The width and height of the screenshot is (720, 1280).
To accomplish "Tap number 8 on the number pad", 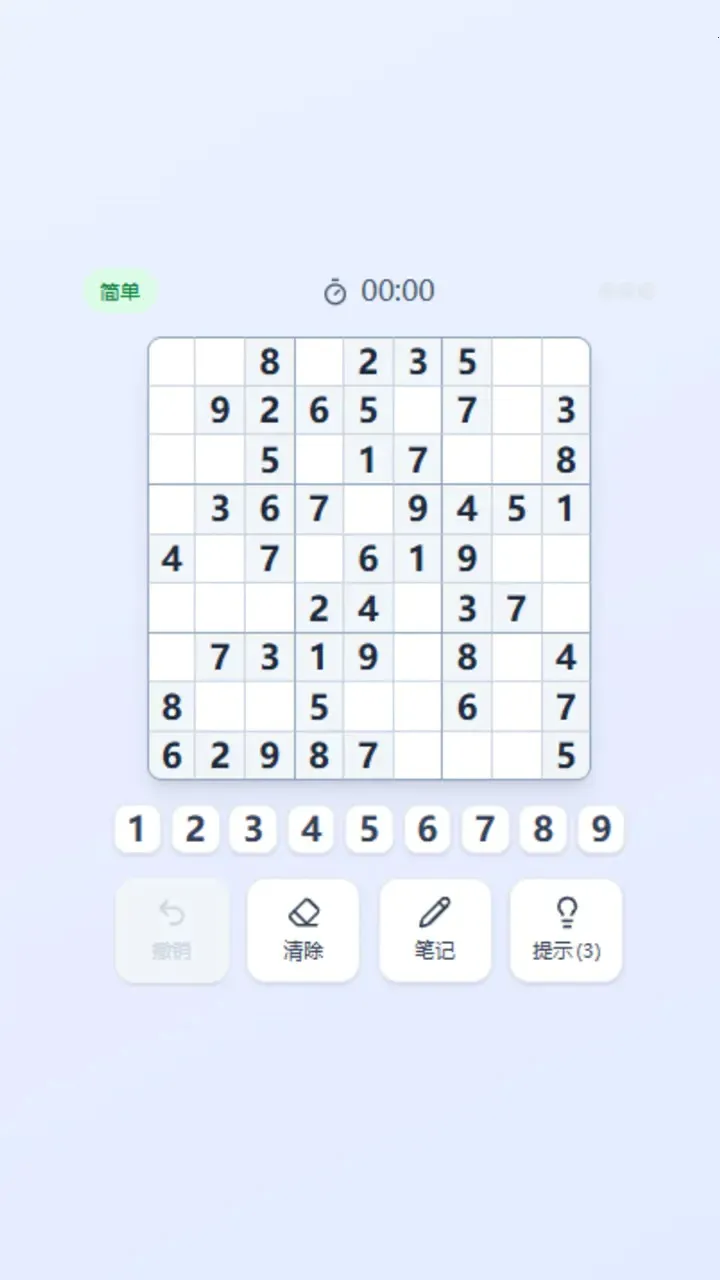I will (543, 829).
